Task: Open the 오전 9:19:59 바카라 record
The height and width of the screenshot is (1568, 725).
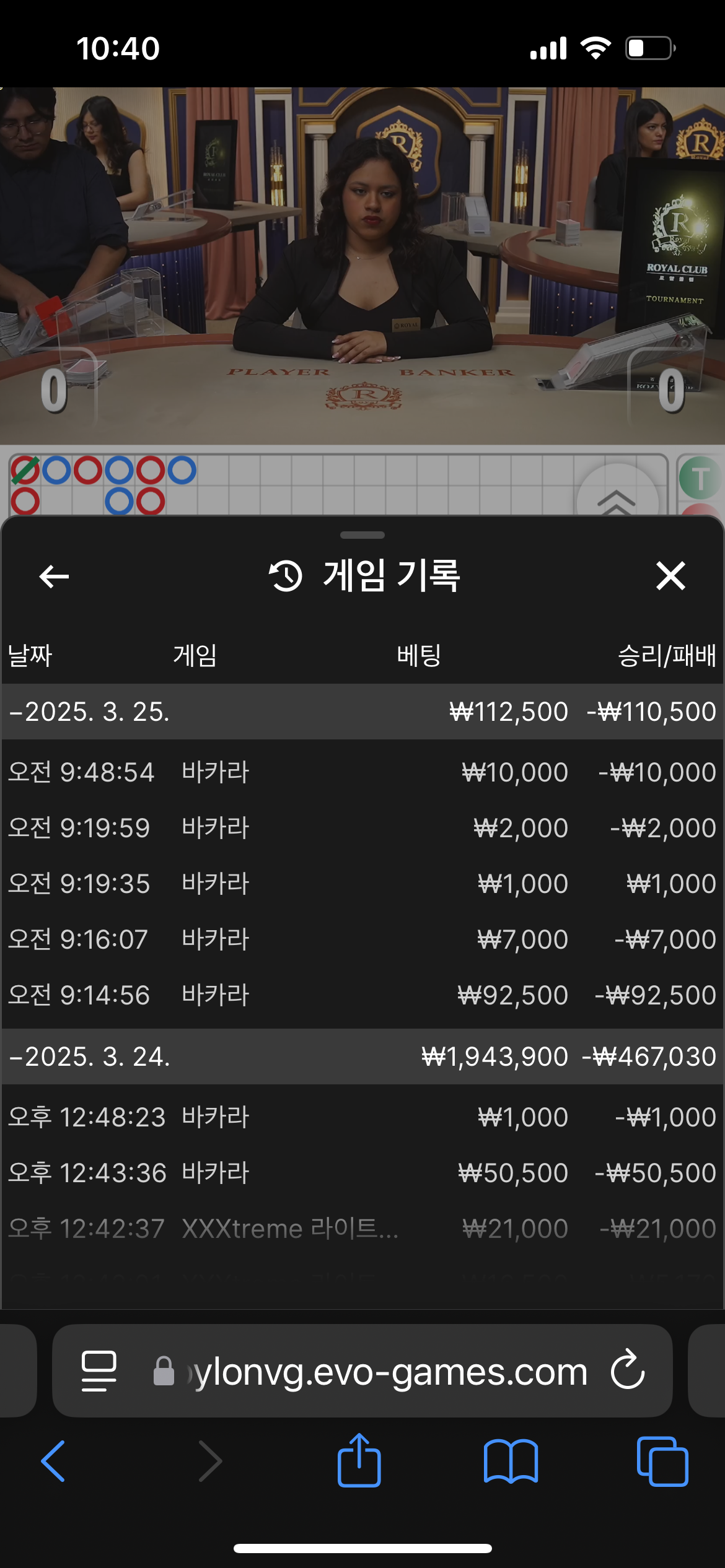Action: [x=362, y=828]
